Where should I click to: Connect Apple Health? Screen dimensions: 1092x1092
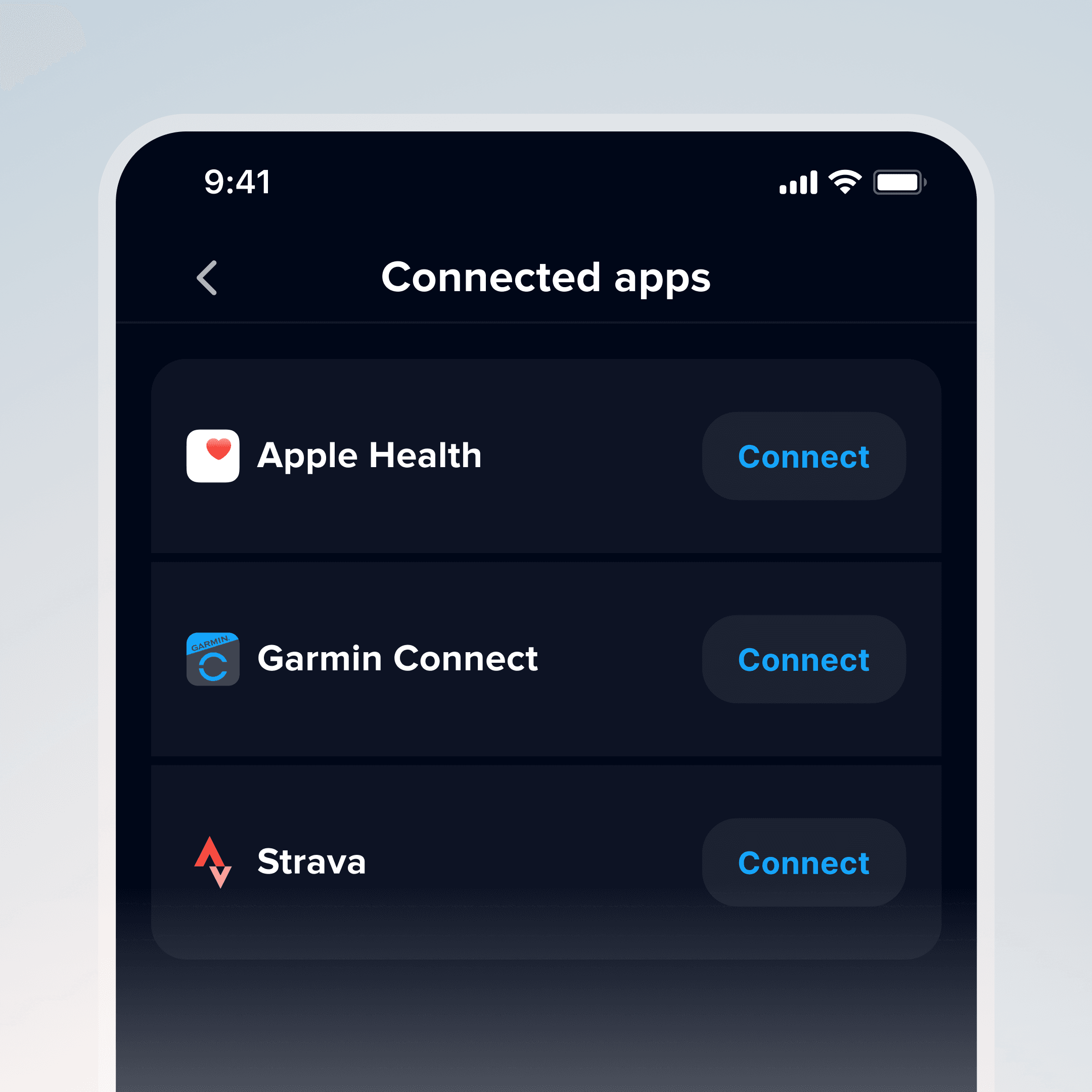(803, 456)
